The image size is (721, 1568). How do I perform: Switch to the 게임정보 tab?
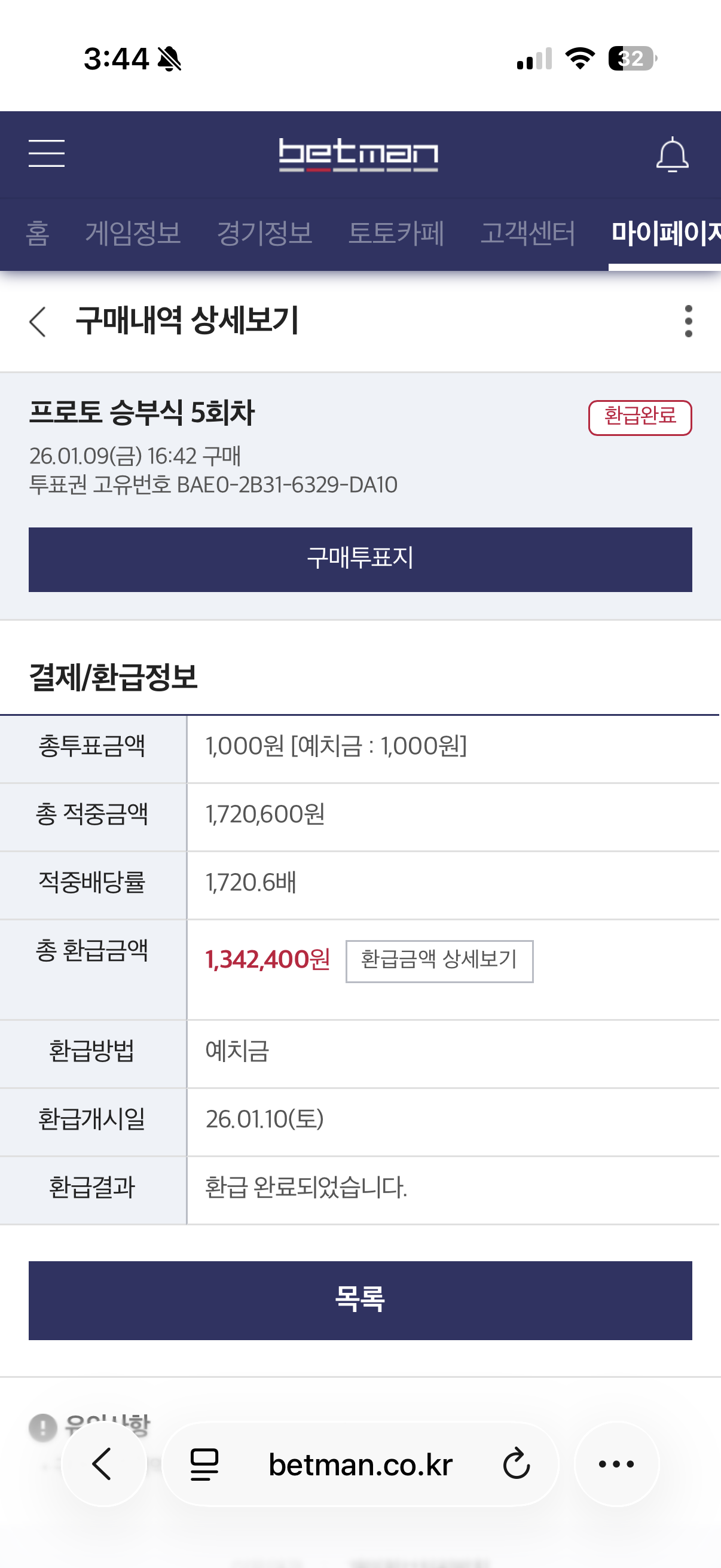[x=133, y=234]
